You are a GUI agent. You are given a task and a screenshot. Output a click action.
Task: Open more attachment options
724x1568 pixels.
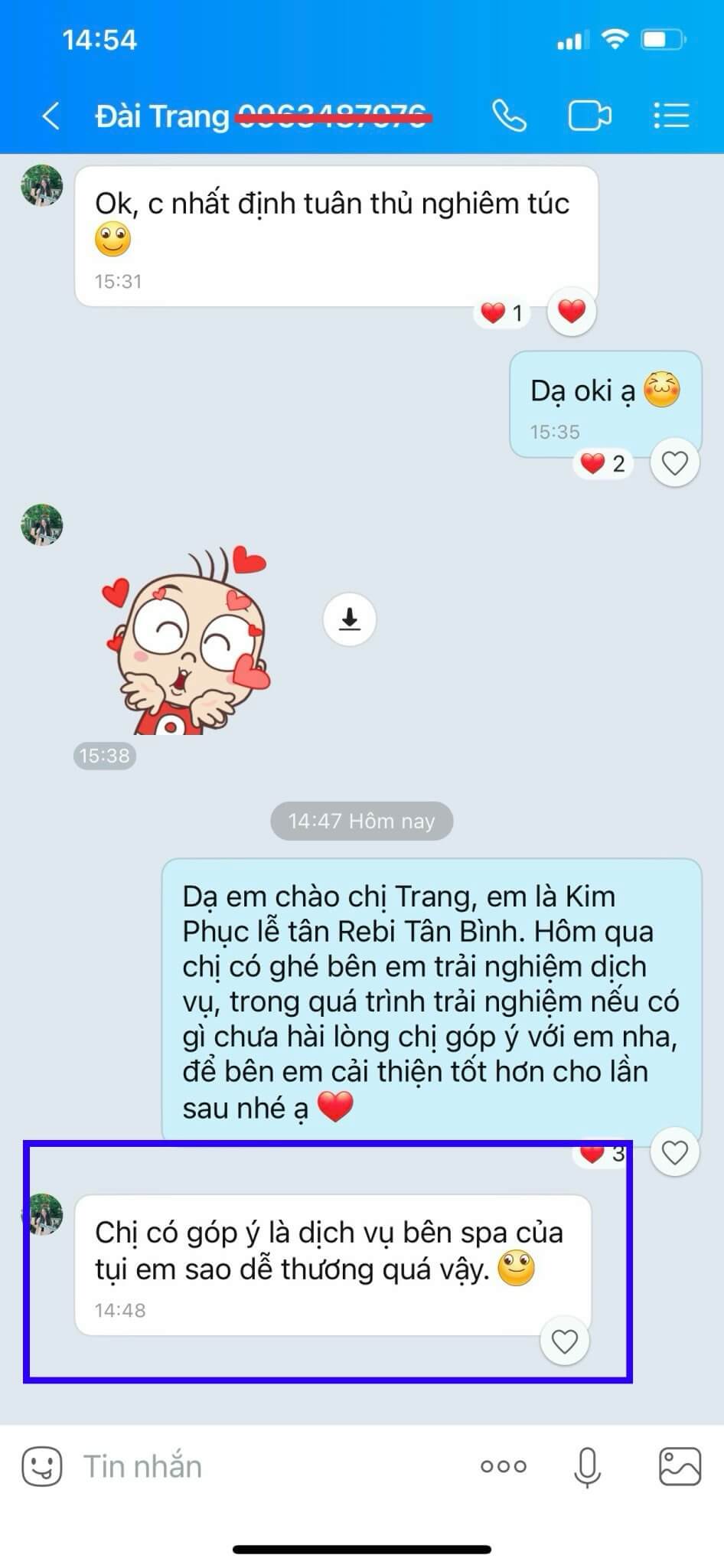pyautogui.click(x=503, y=1466)
